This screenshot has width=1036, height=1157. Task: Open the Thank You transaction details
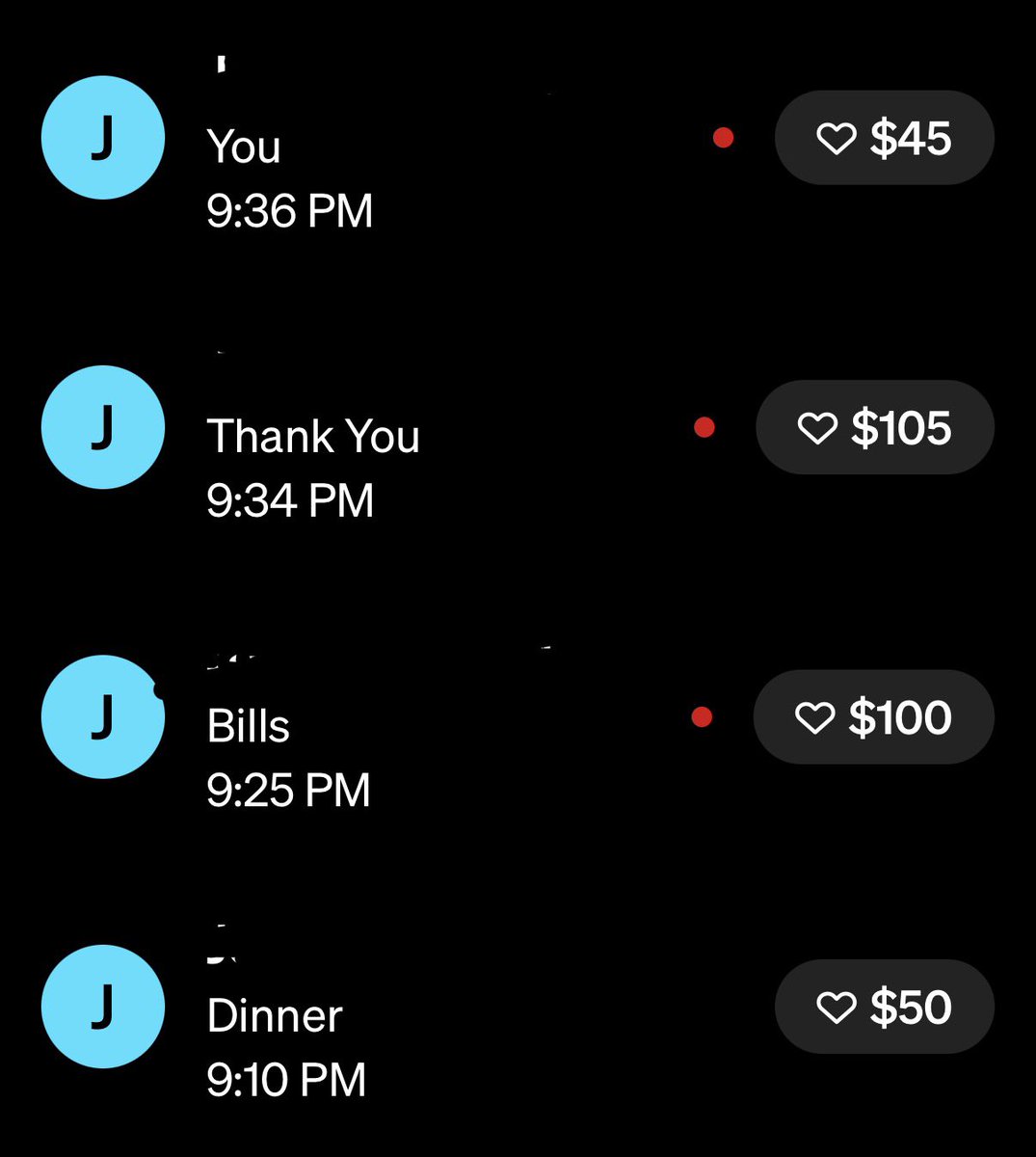coord(313,468)
